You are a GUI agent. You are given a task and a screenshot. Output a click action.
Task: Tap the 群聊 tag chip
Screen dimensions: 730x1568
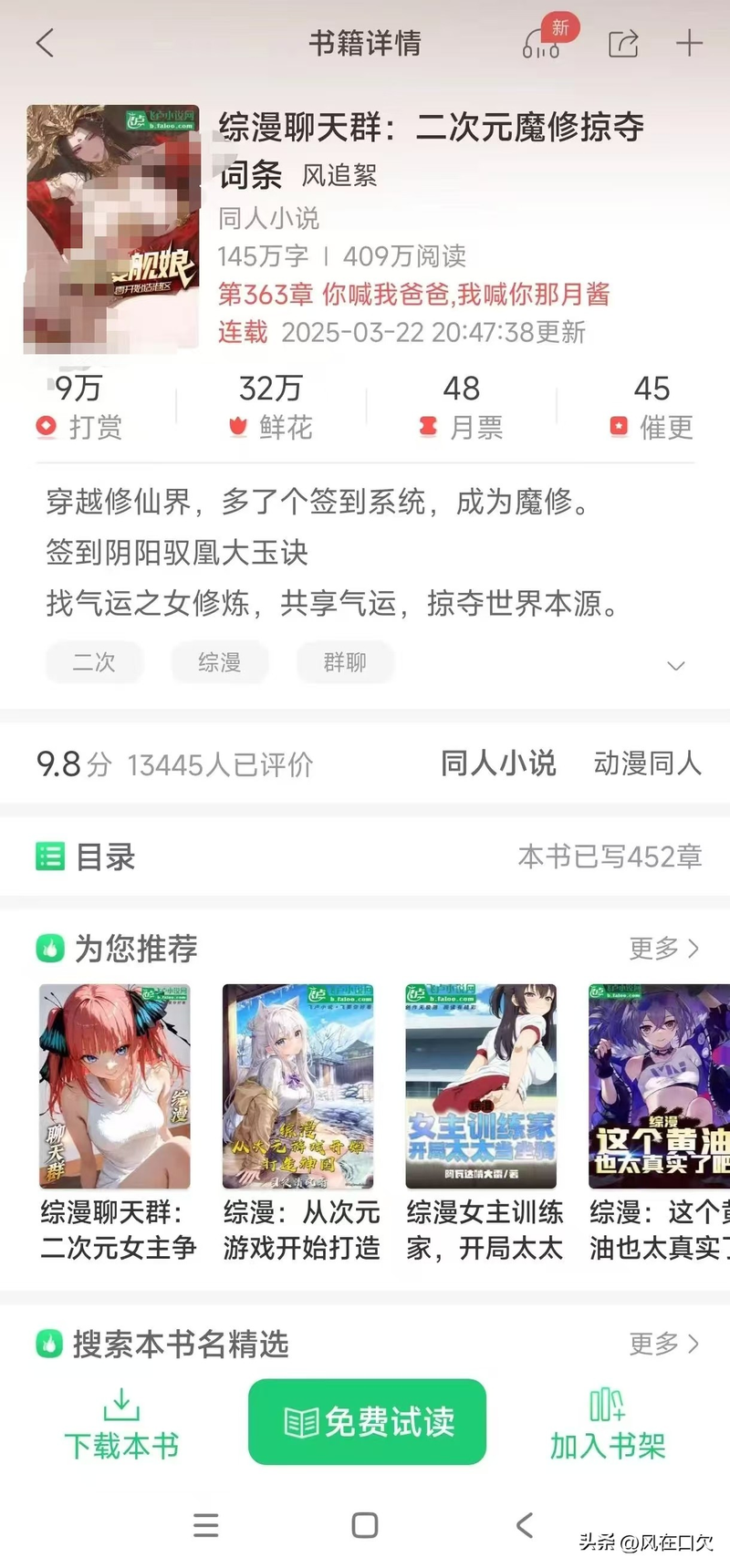pos(345,662)
